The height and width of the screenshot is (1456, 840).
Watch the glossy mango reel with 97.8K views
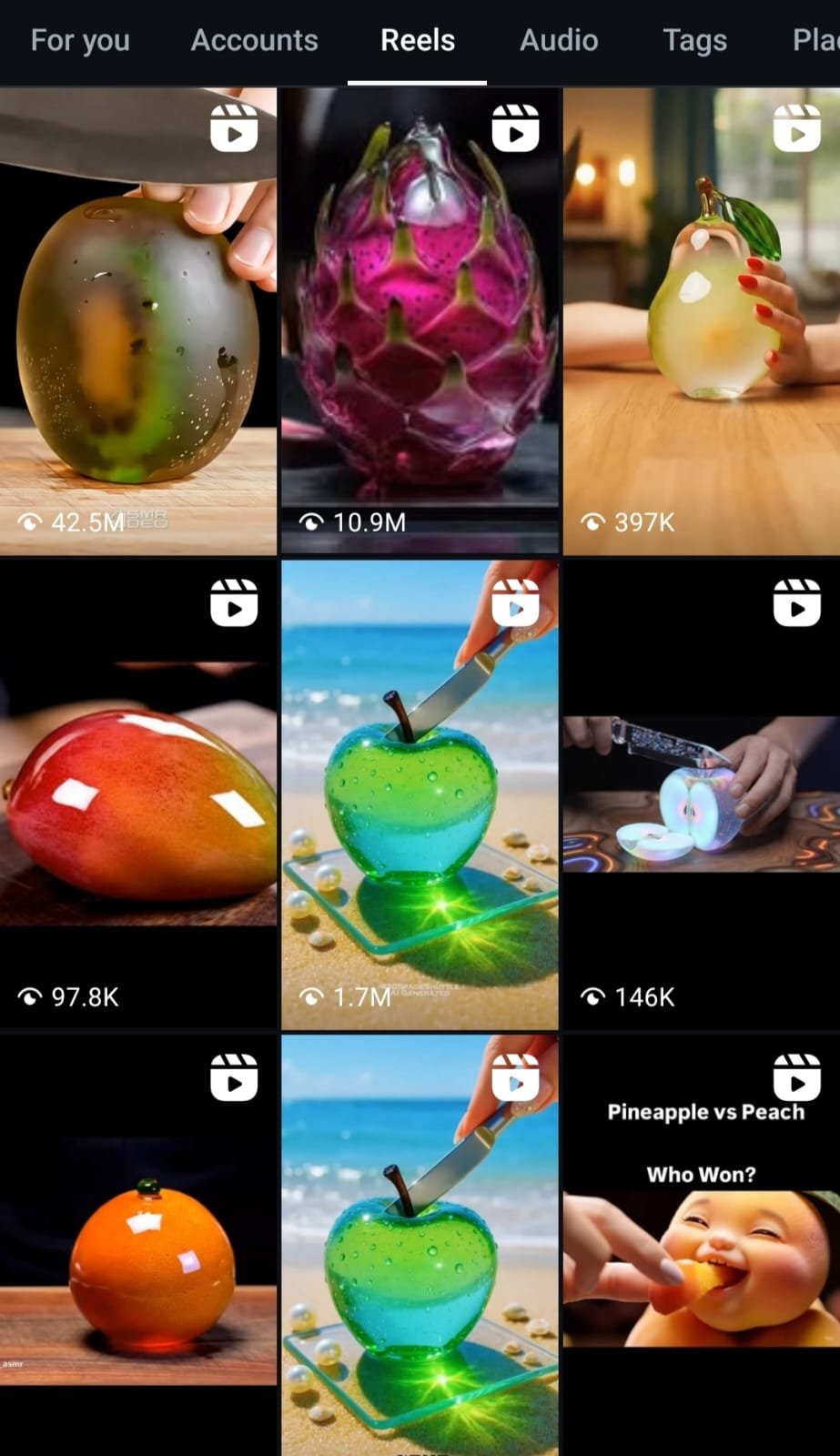click(x=137, y=794)
